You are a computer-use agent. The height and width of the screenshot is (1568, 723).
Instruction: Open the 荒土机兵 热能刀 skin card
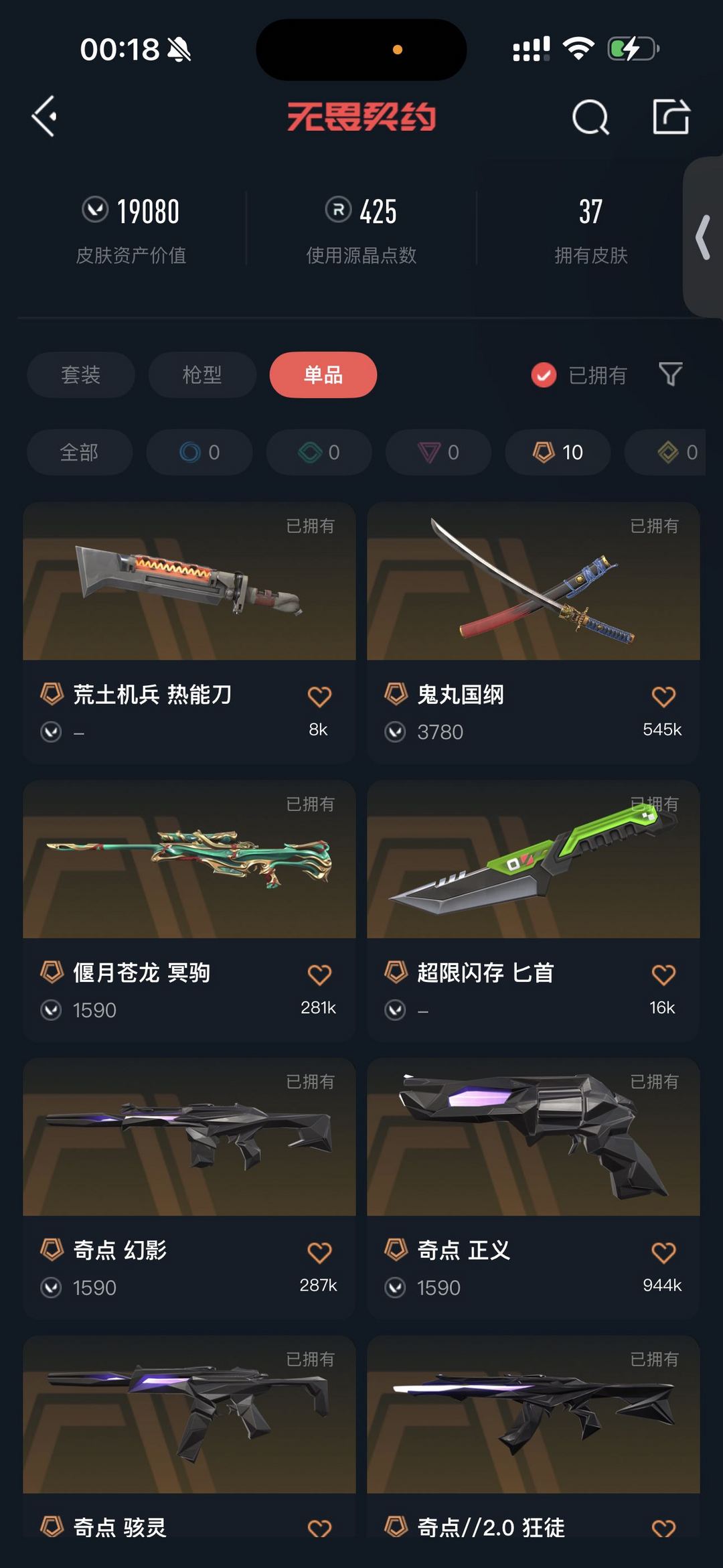click(189, 632)
